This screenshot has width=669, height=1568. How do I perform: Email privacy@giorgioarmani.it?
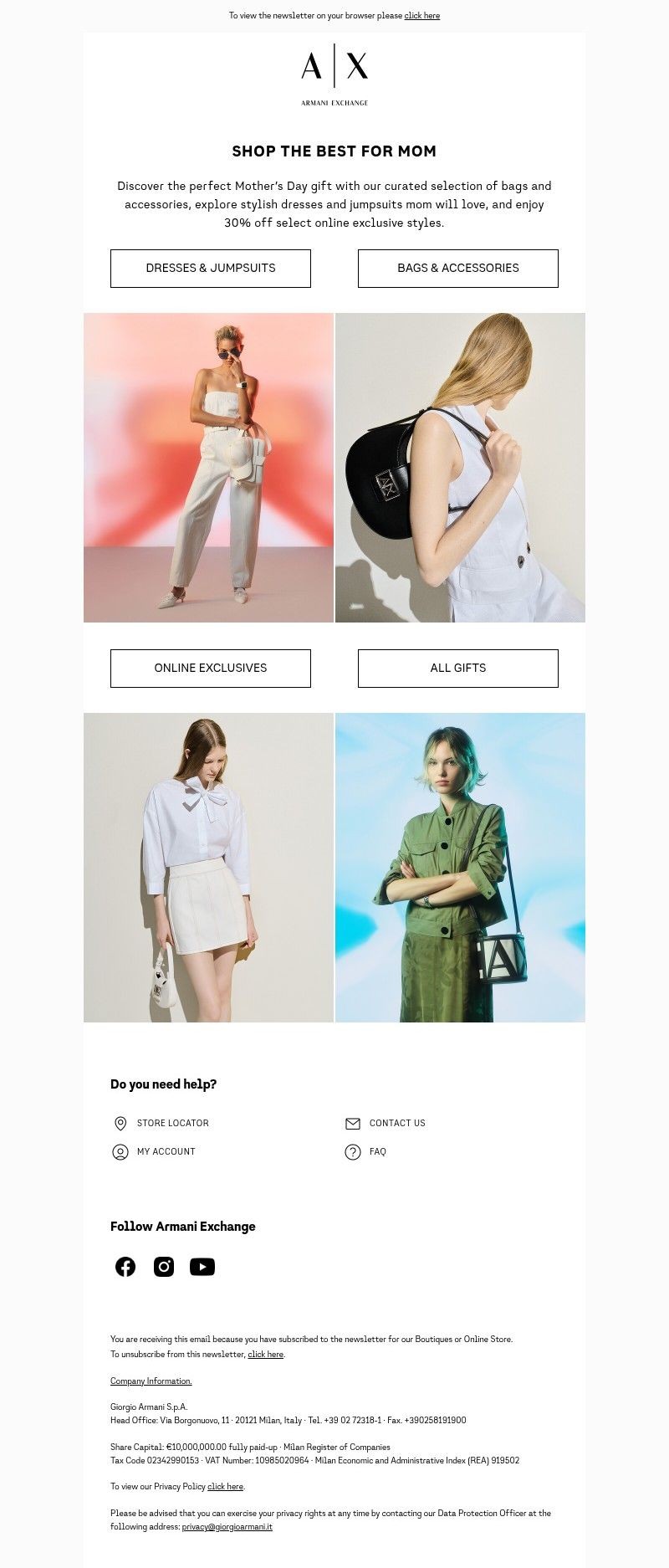[x=227, y=1526]
